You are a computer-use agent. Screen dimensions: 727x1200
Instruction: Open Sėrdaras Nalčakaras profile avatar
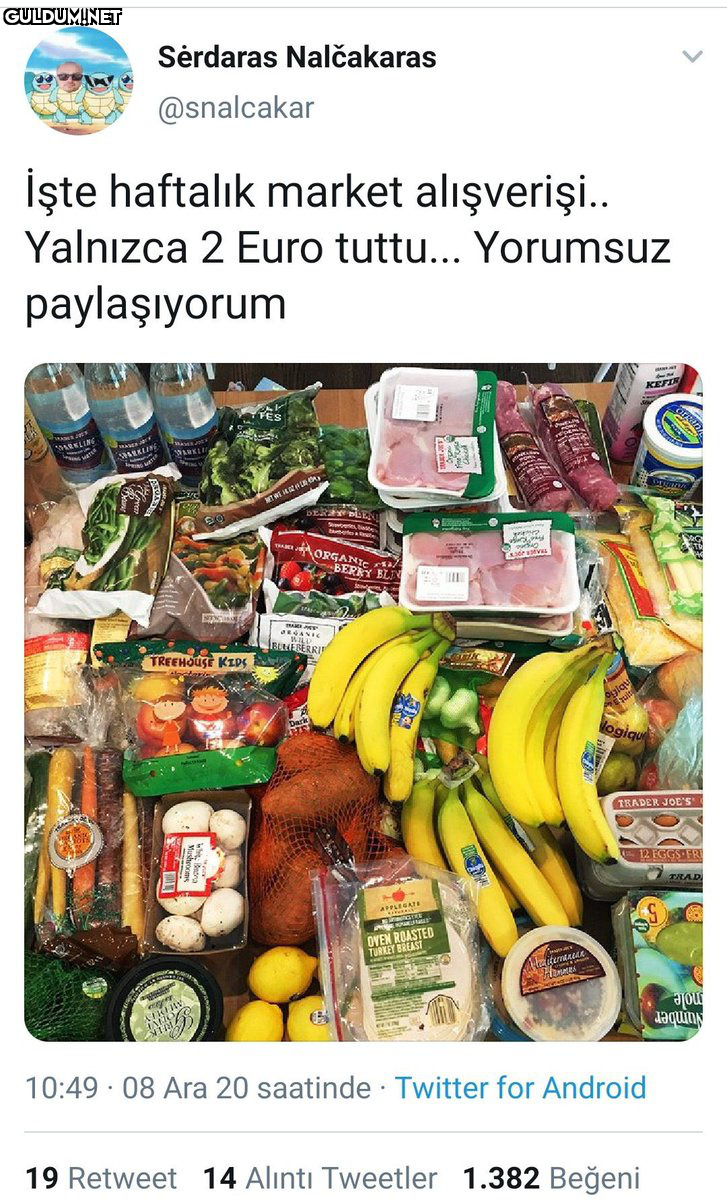[x=78, y=81]
